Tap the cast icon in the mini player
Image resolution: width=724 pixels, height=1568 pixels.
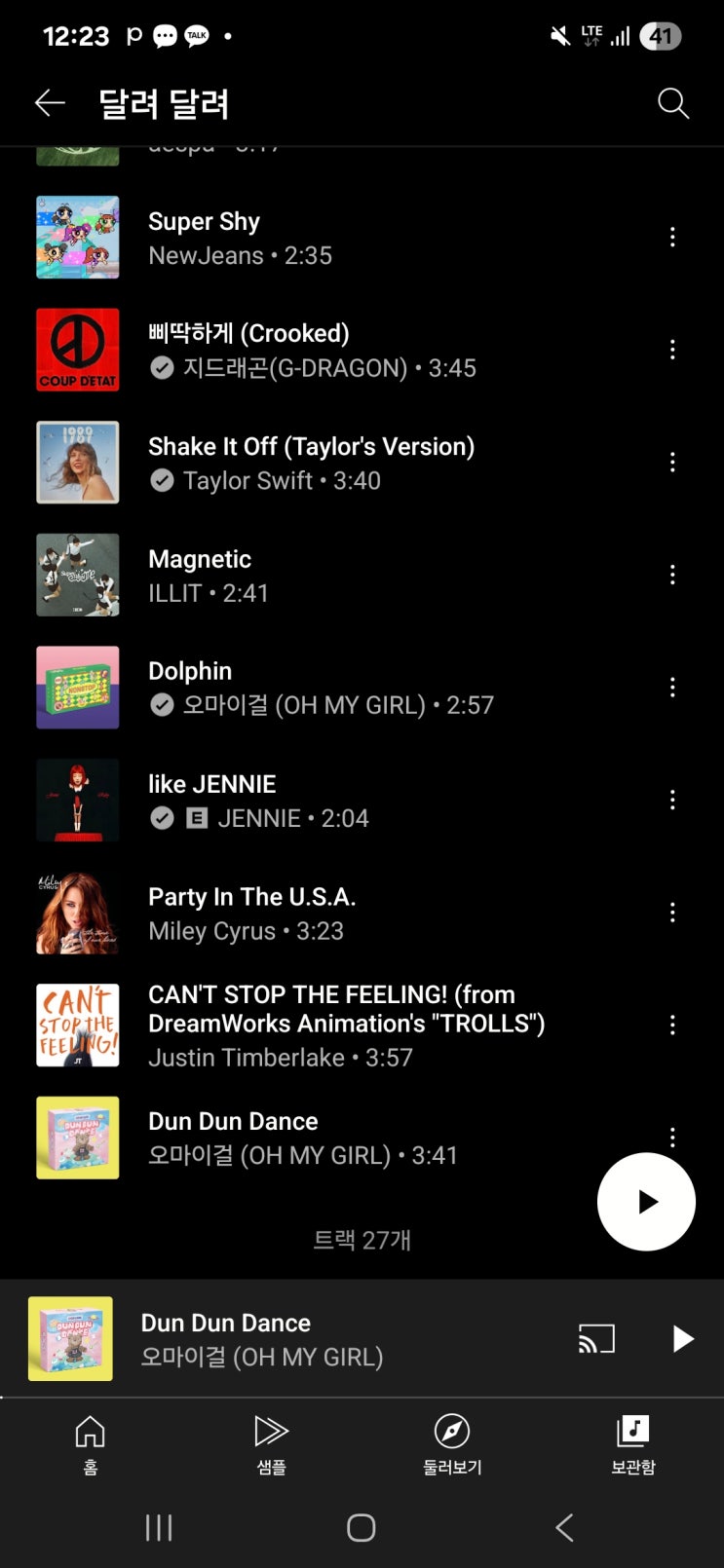(596, 1339)
